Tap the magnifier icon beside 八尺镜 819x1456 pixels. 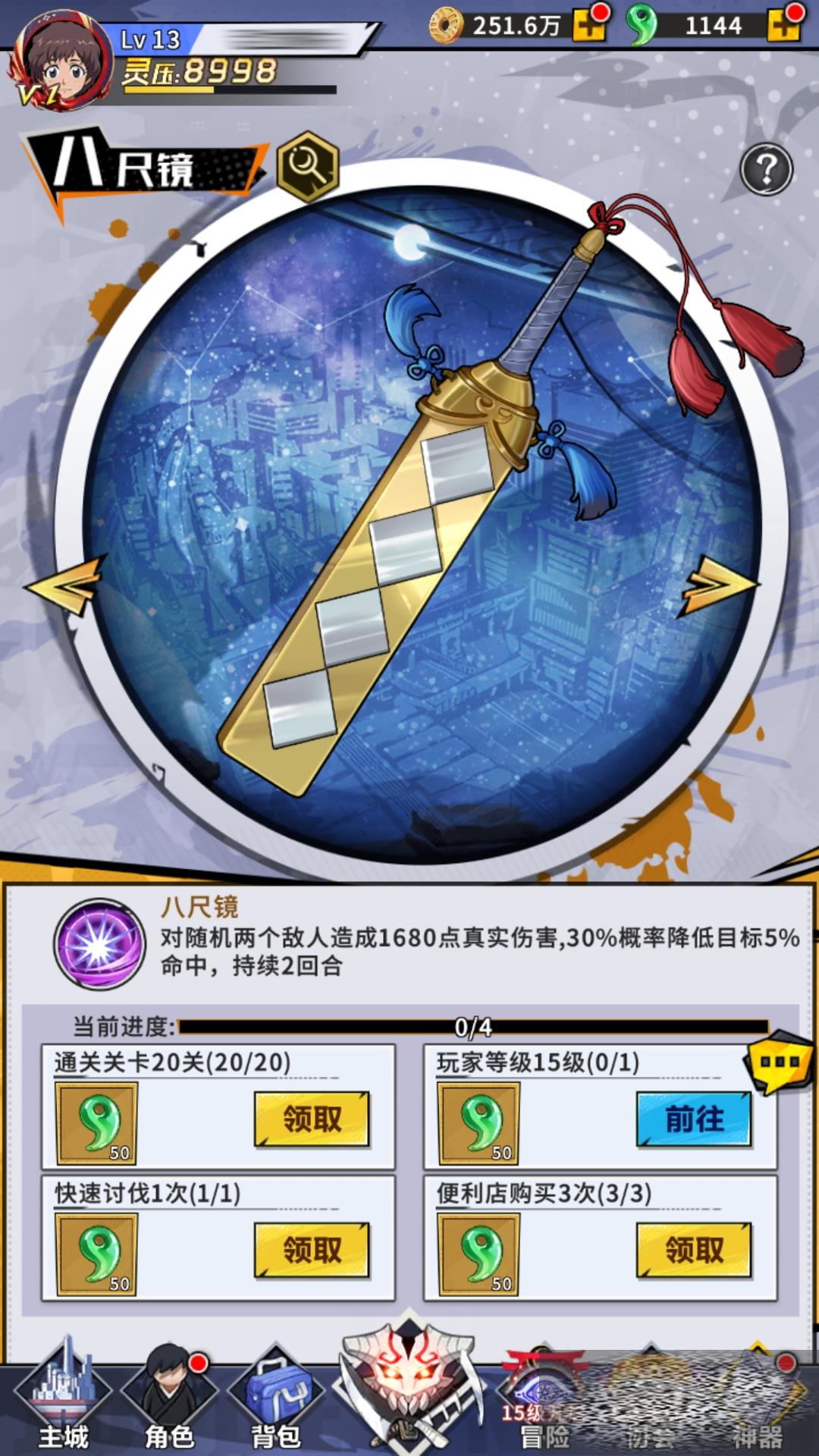(x=307, y=165)
